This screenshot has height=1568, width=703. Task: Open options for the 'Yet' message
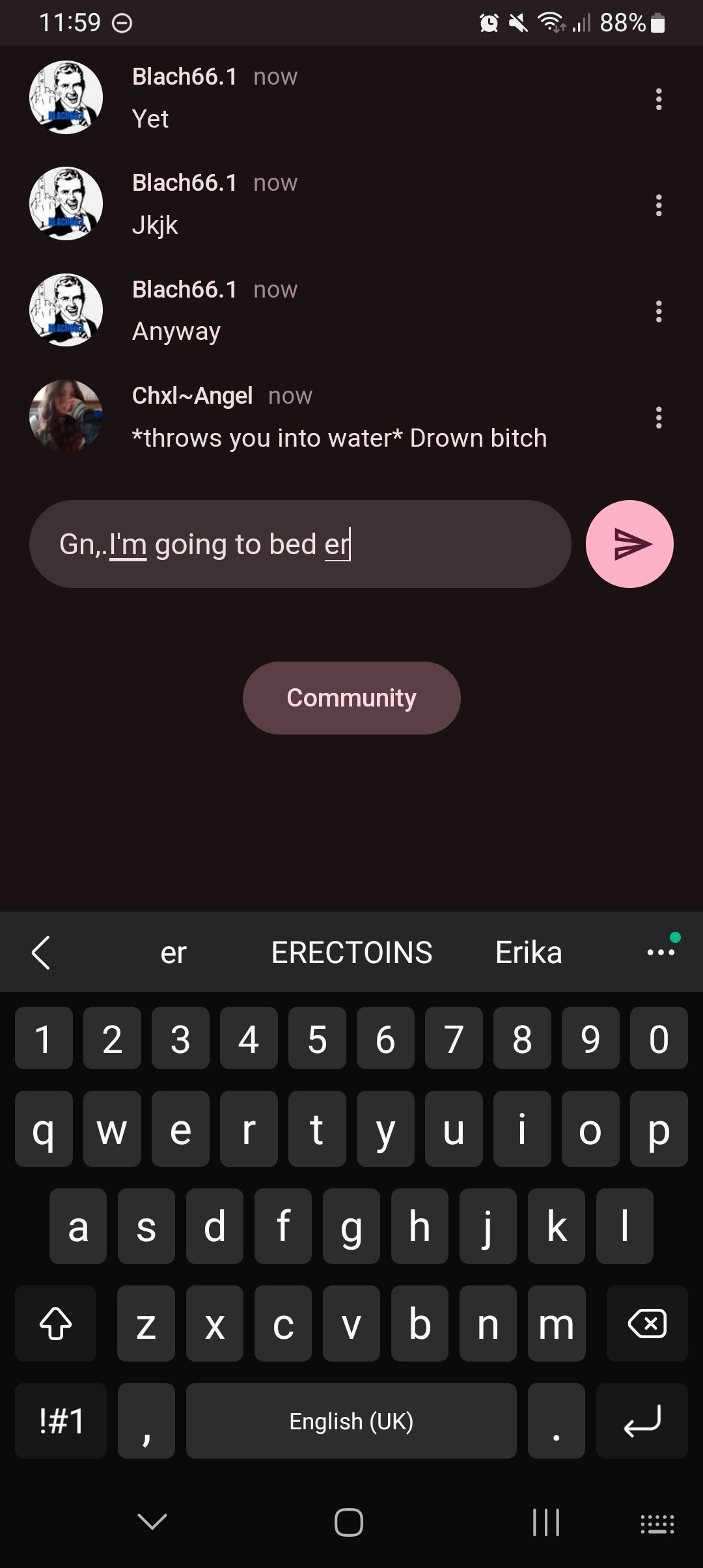659,99
